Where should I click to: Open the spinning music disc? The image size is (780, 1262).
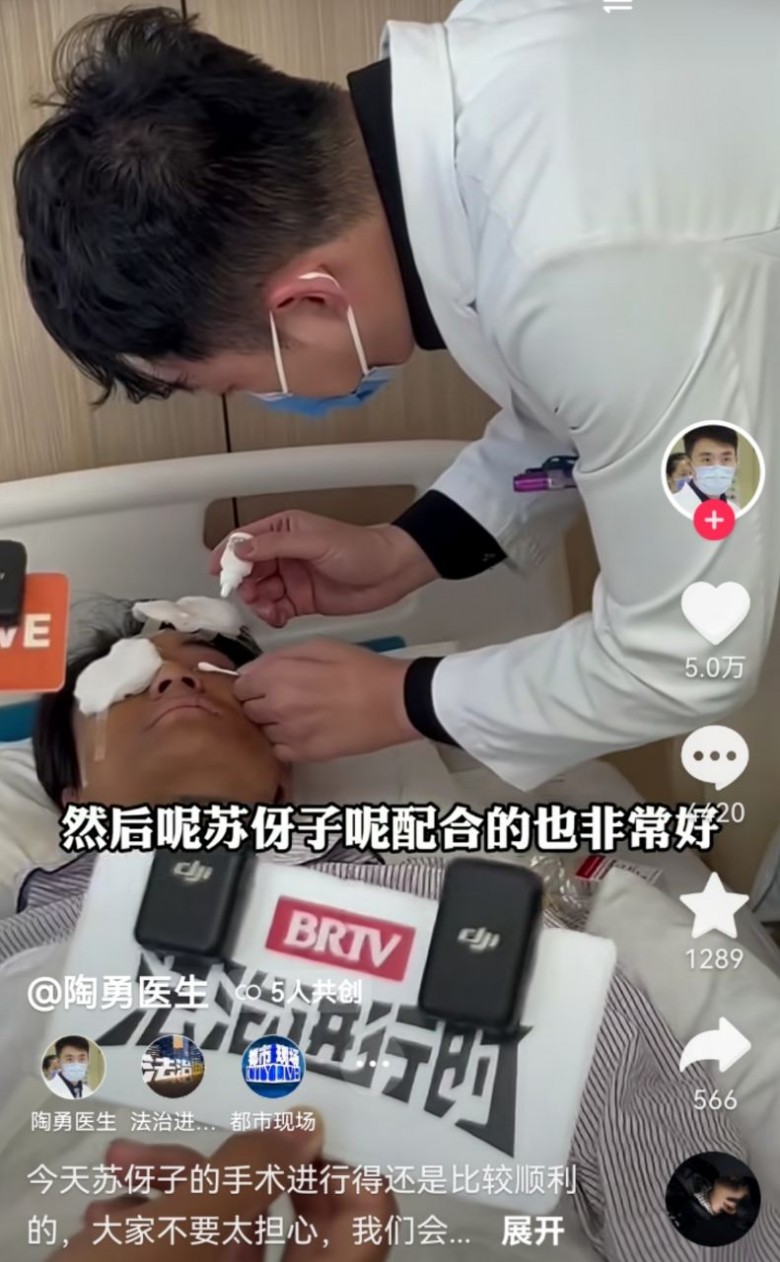[x=712, y=1198]
